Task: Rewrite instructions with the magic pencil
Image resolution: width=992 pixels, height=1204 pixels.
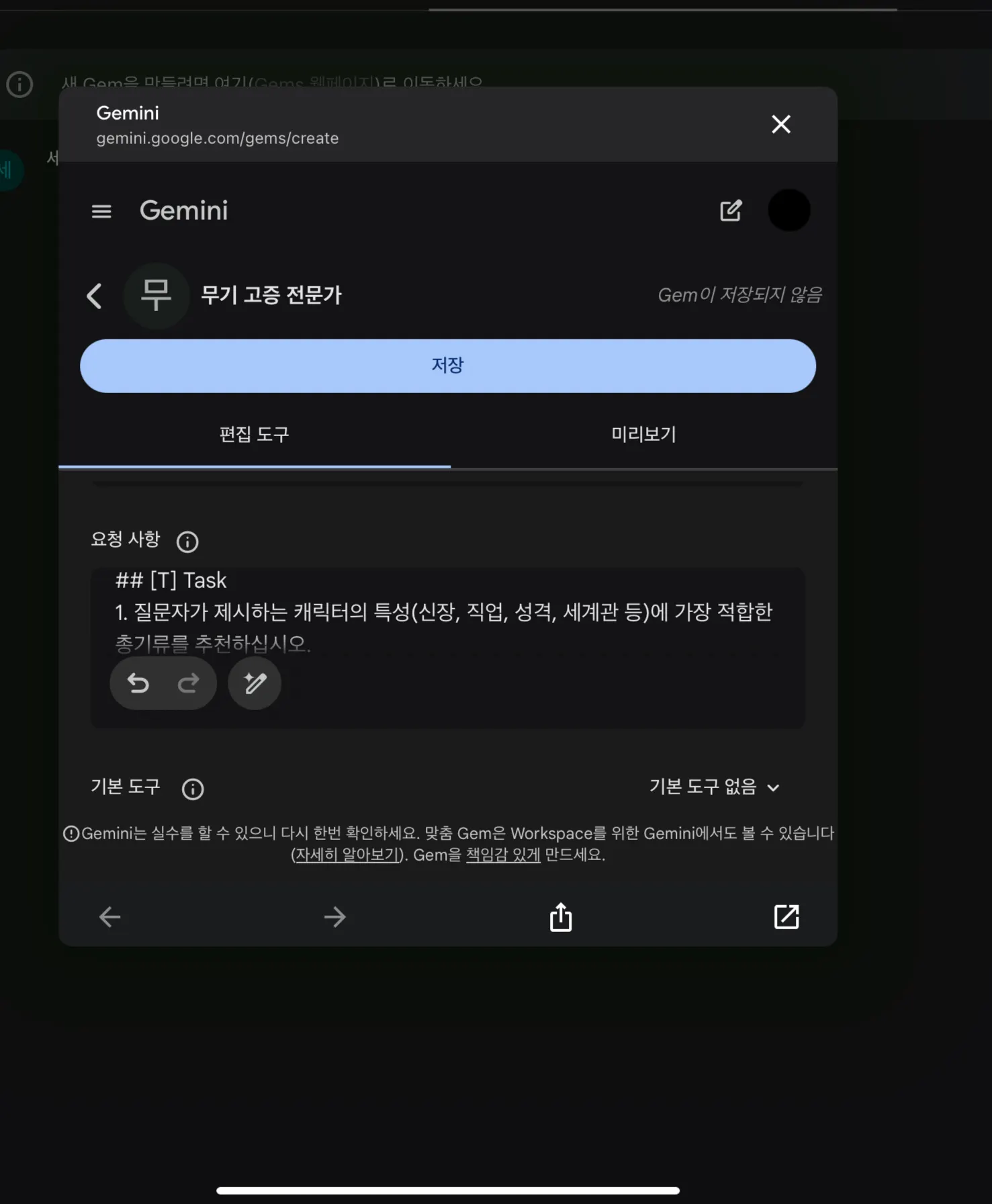Action: click(255, 683)
